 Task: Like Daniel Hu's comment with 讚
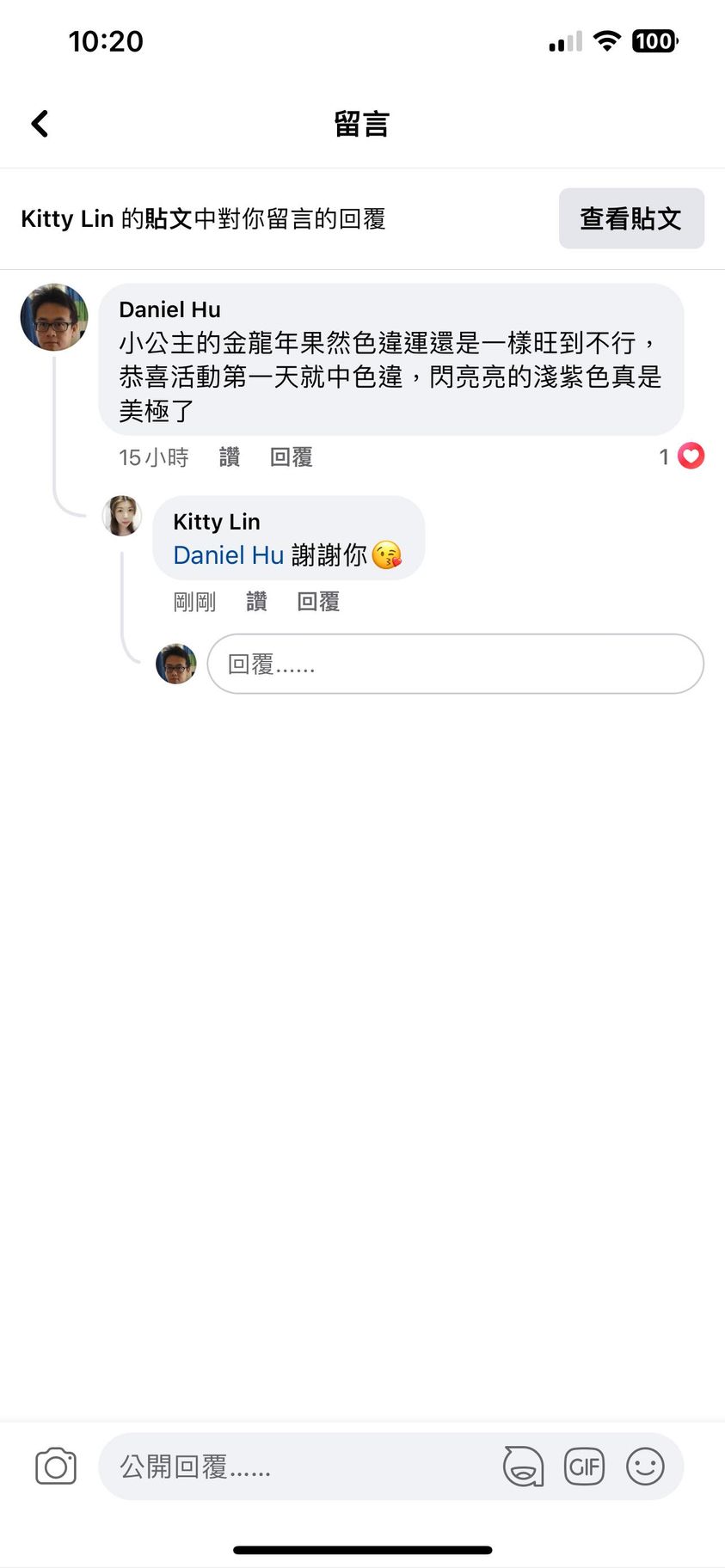point(229,457)
